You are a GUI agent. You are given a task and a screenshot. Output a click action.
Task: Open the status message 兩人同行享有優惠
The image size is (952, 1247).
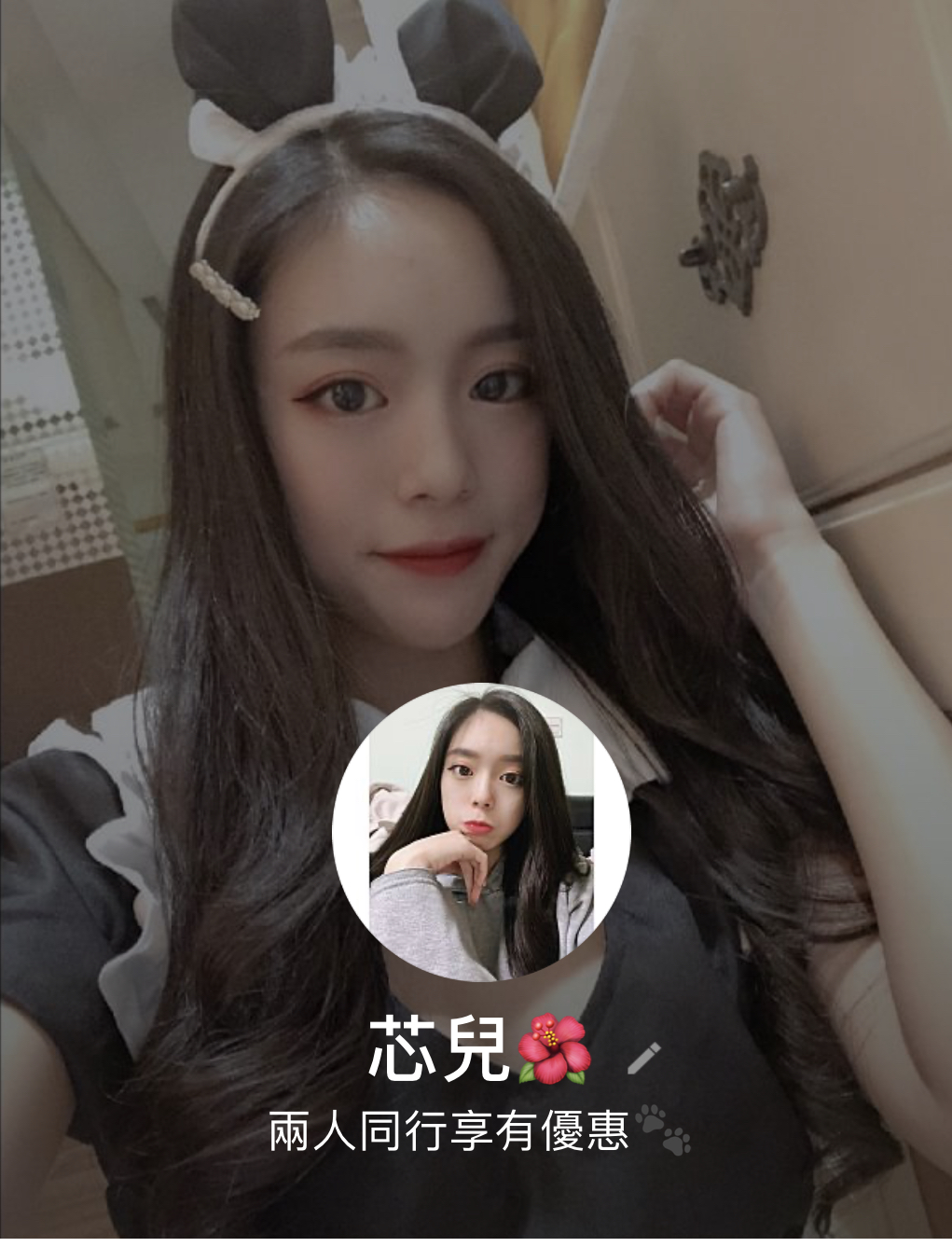tap(449, 1130)
